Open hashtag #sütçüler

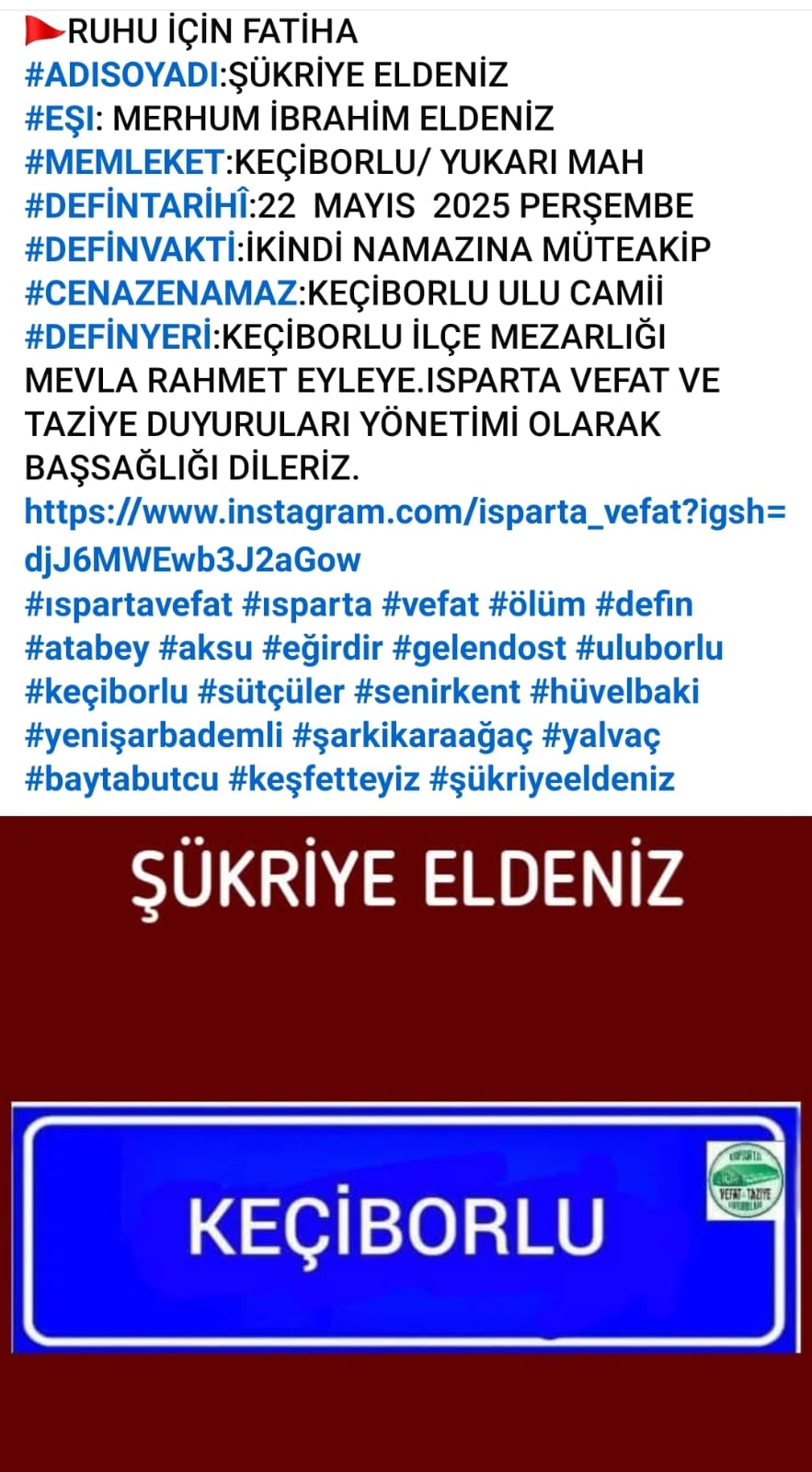coord(271,691)
